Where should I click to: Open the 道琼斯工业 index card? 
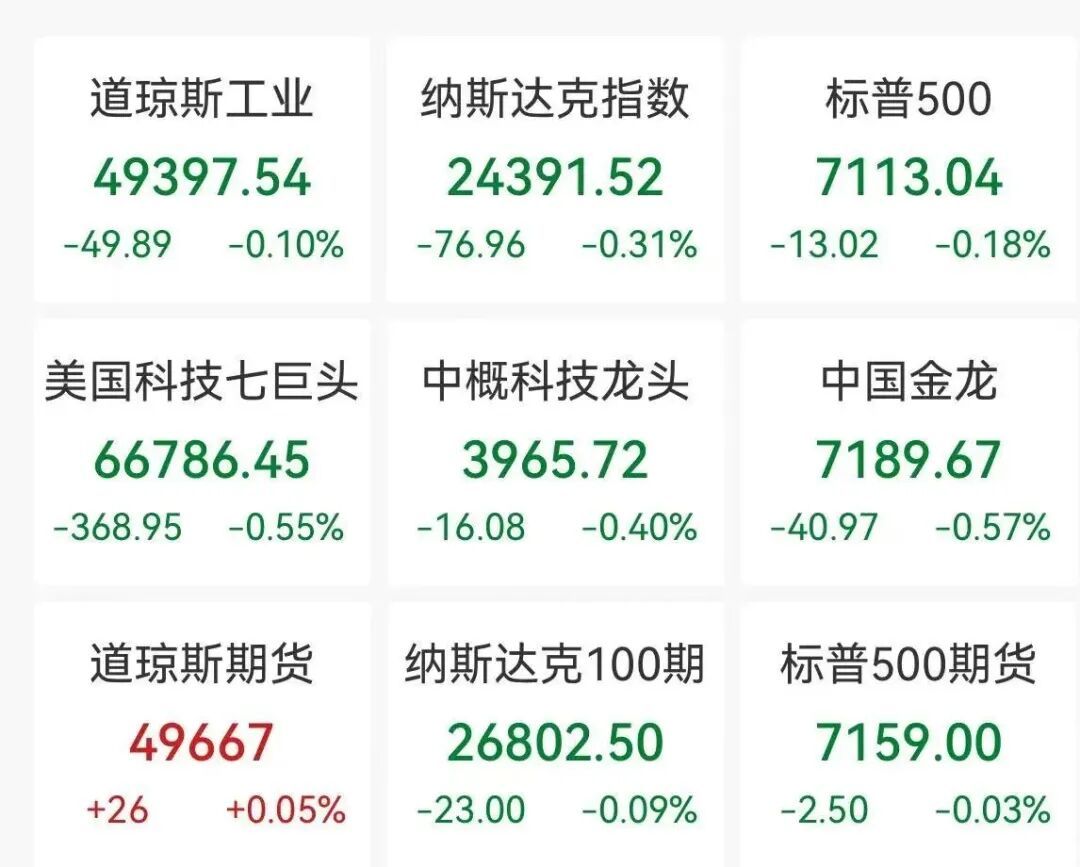click(202, 172)
